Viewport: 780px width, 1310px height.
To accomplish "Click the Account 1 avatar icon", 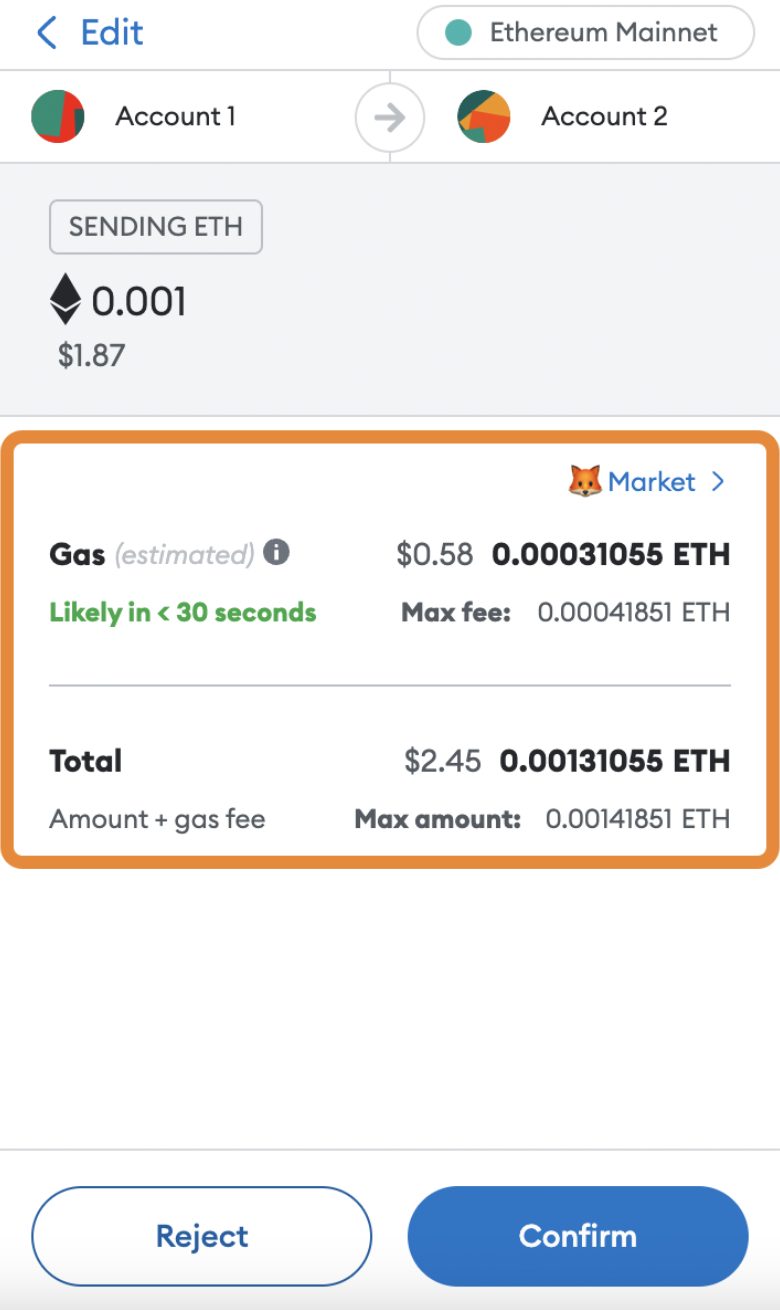I will (58, 116).
